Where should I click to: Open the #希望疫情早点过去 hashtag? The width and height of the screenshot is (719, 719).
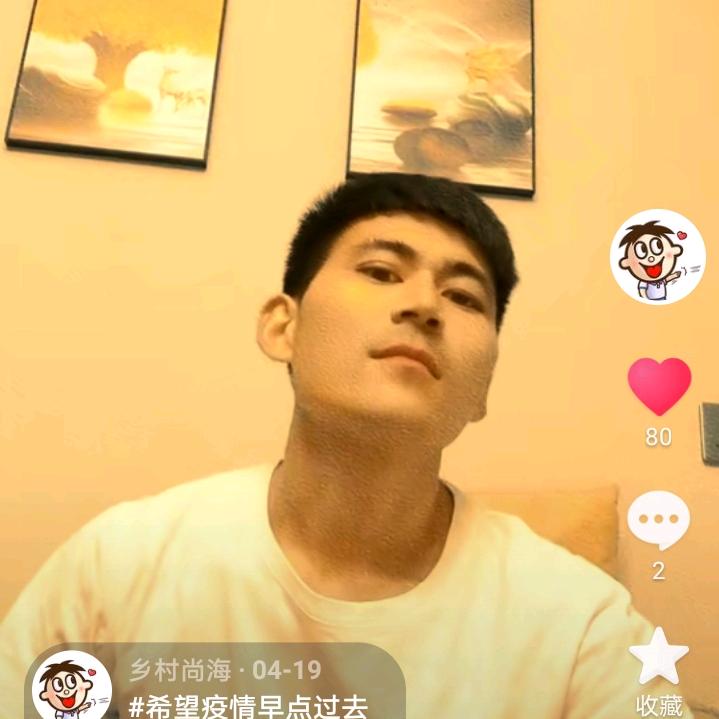tap(249, 706)
